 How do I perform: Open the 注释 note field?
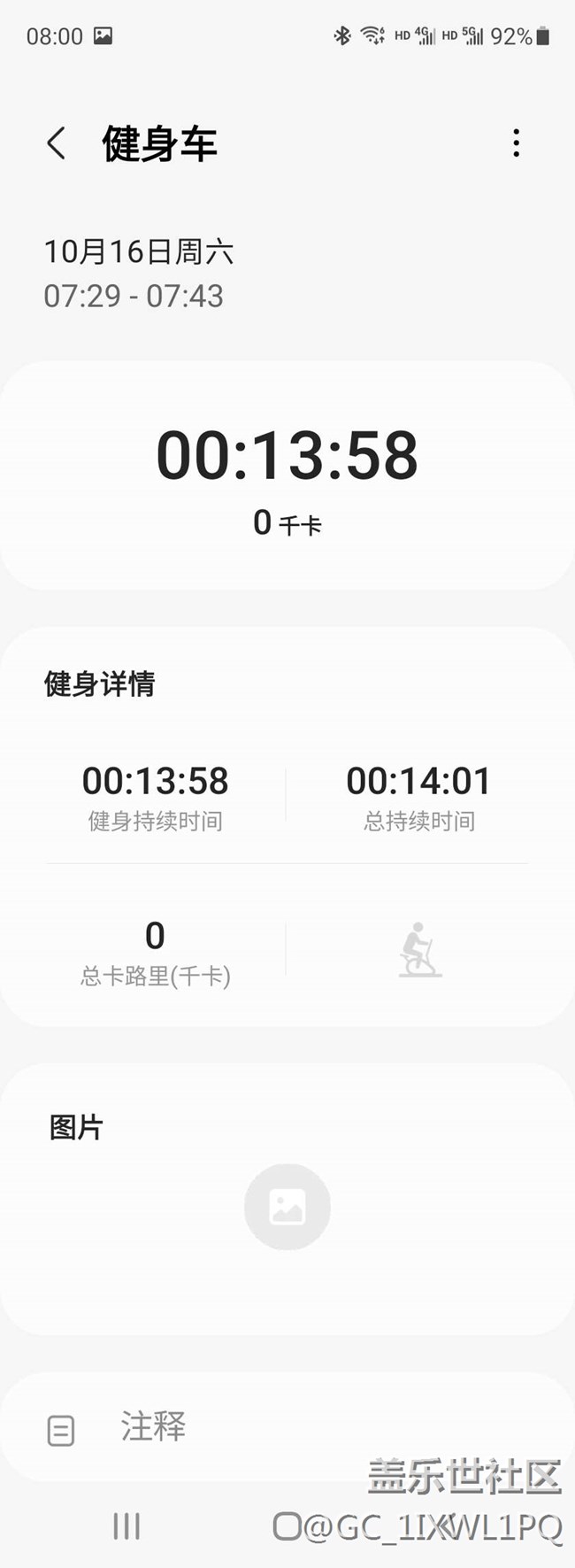pos(154,1427)
